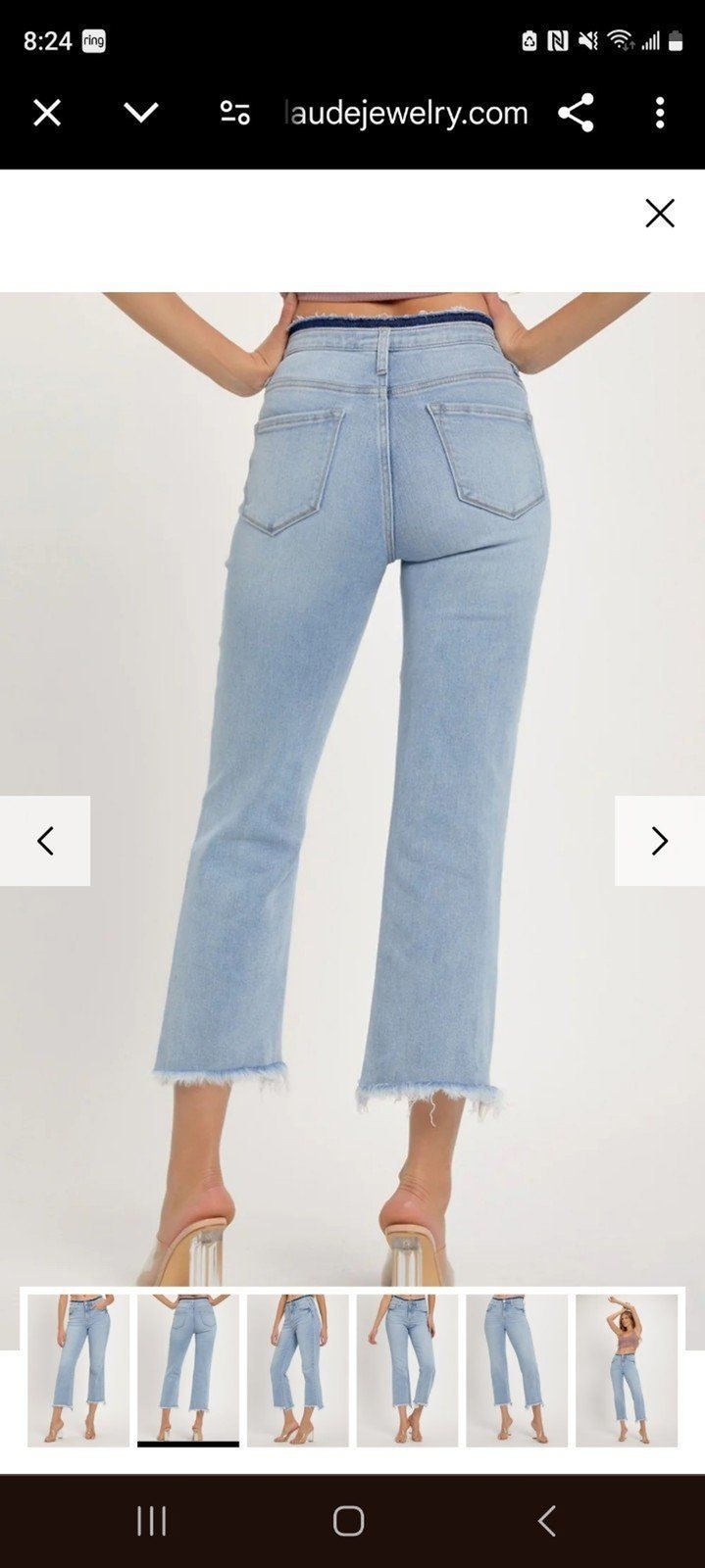
Task: Select the third thumbnail side view
Action: click(x=298, y=1369)
